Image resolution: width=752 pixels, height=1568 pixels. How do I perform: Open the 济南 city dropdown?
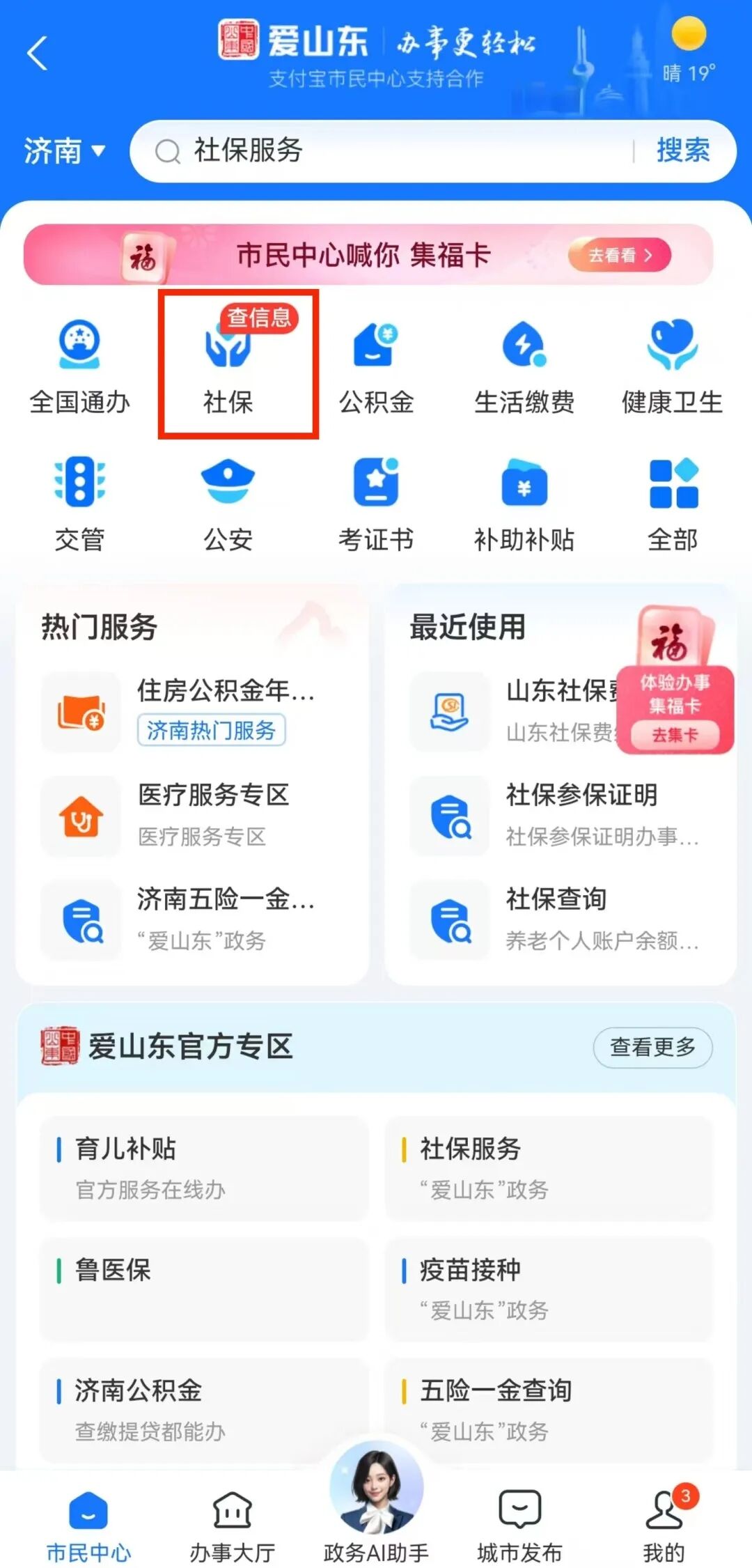pyautogui.click(x=64, y=150)
